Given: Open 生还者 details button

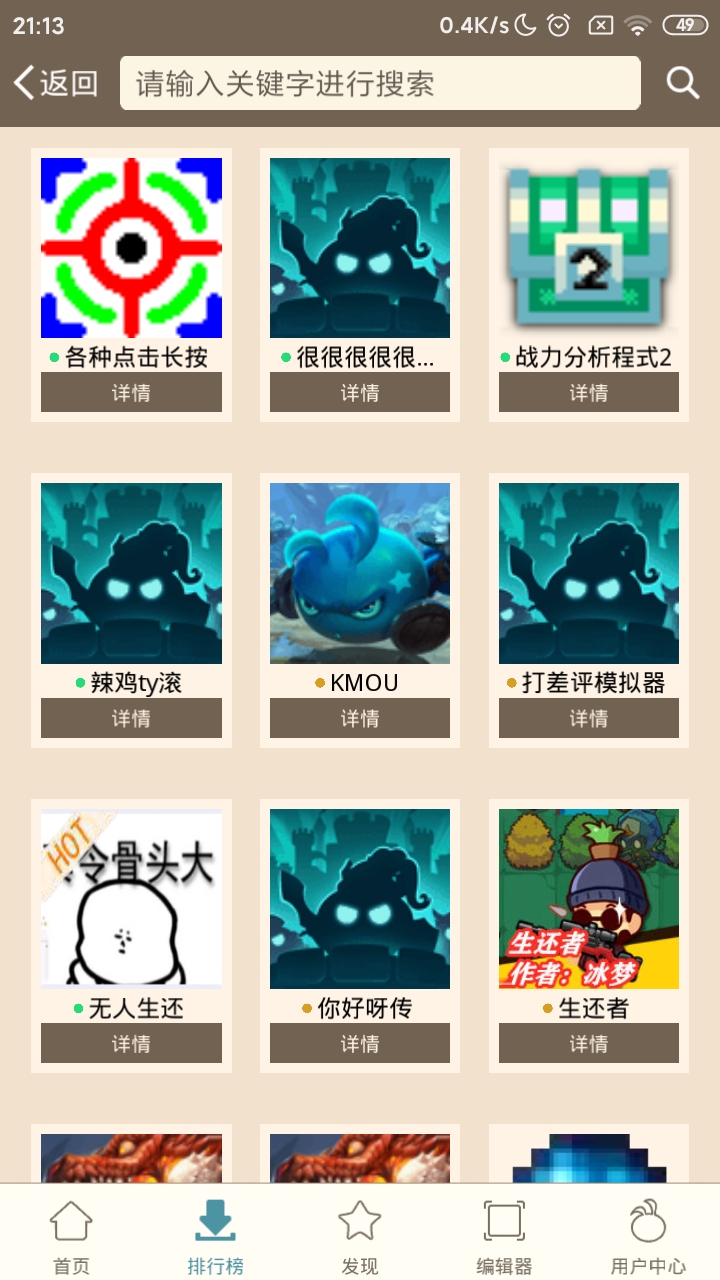Looking at the screenshot, I should coord(589,1043).
